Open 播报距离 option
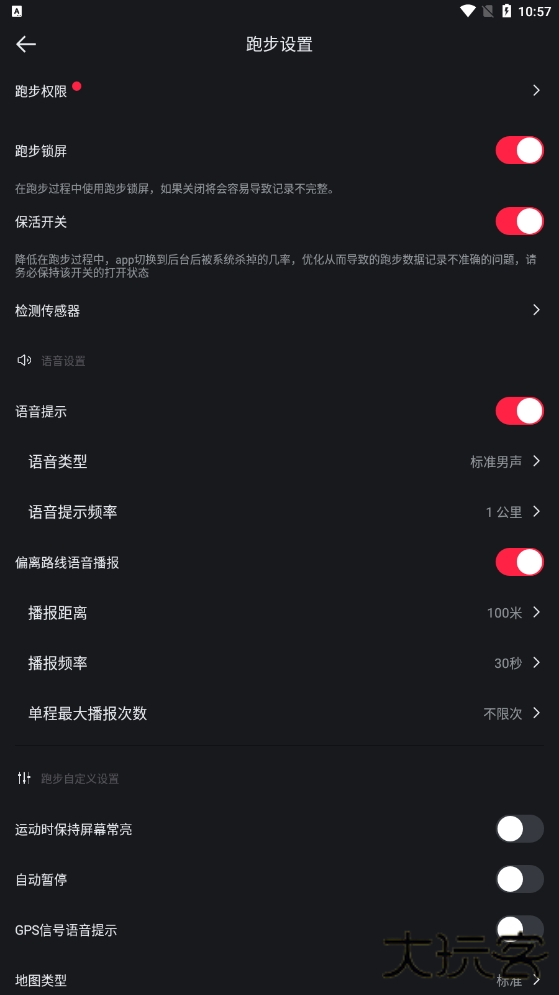 [279, 612]
